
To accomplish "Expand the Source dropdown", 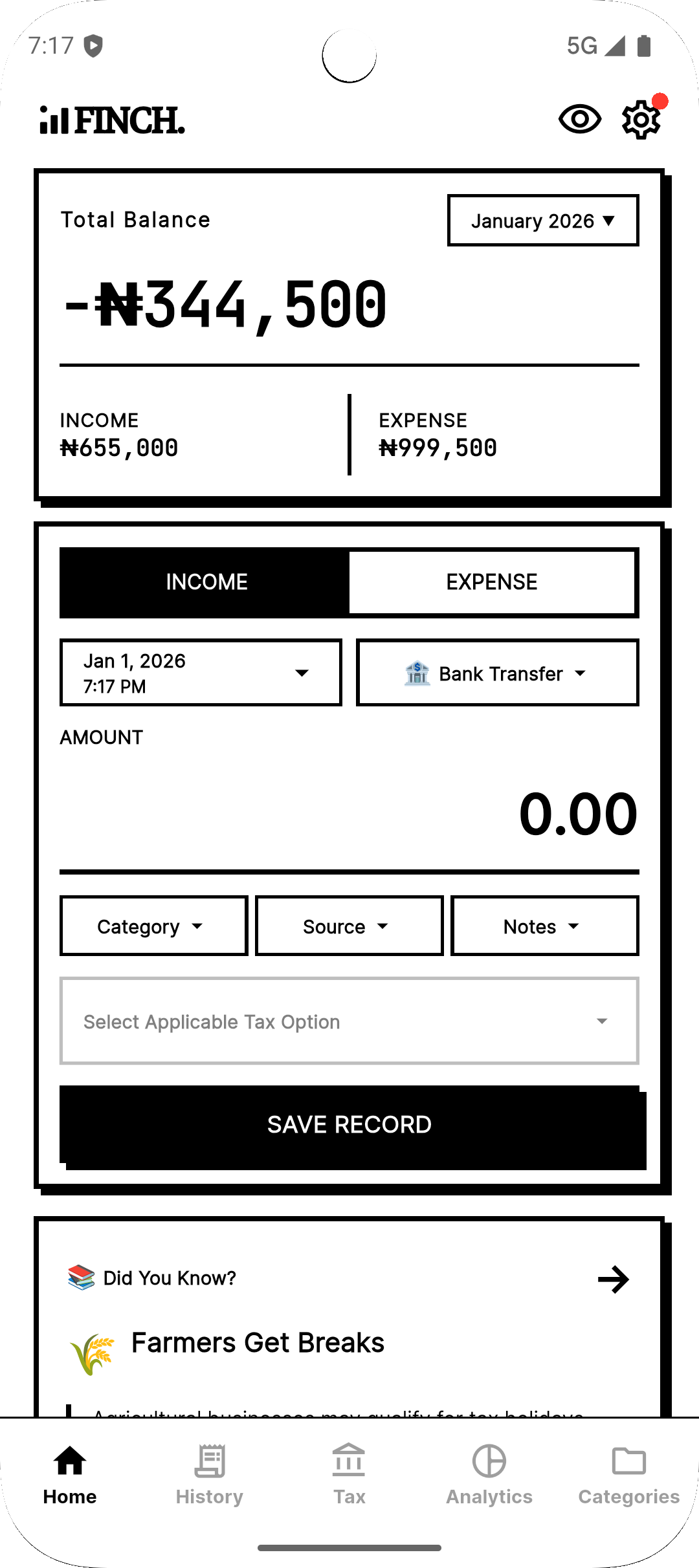I will (349, 926).
